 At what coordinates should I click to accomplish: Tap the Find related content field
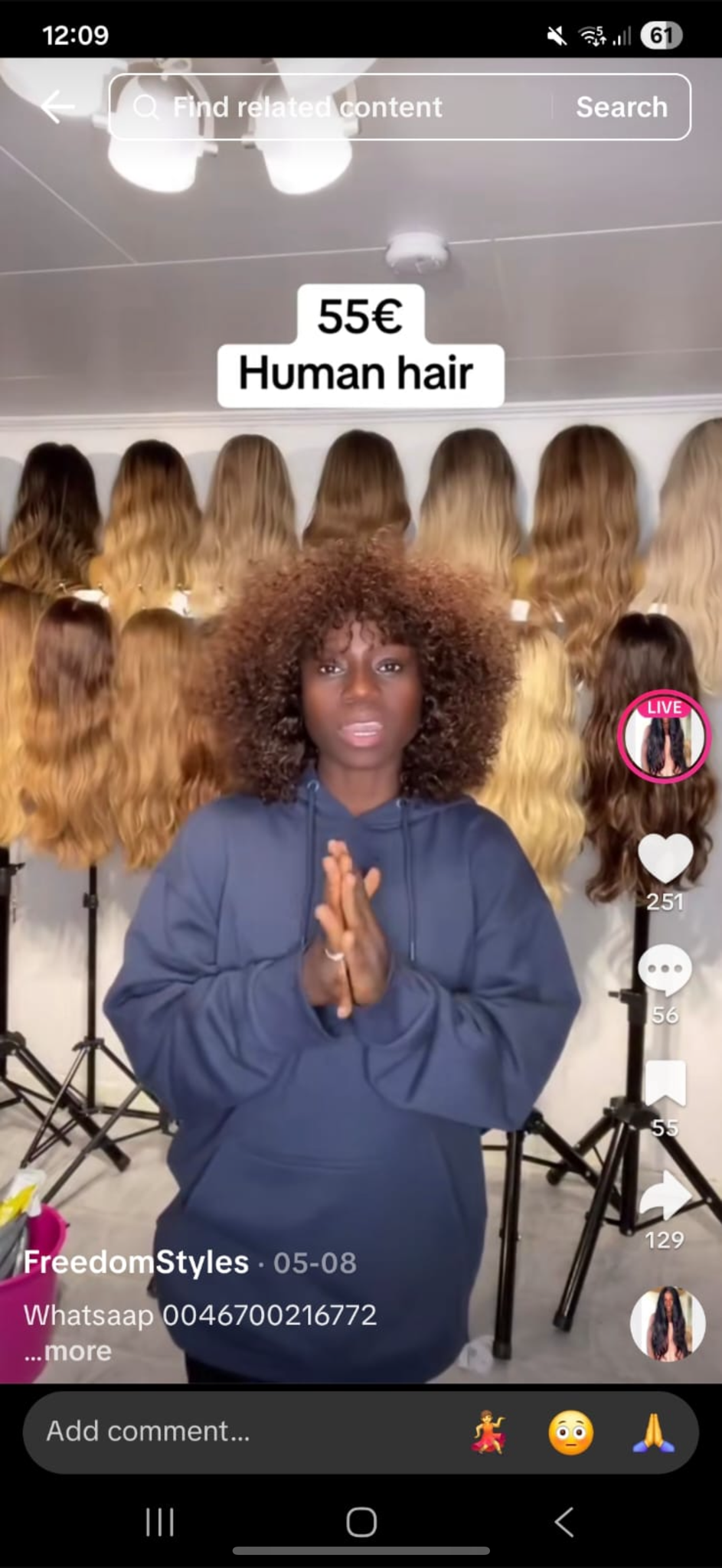(329, 107)
